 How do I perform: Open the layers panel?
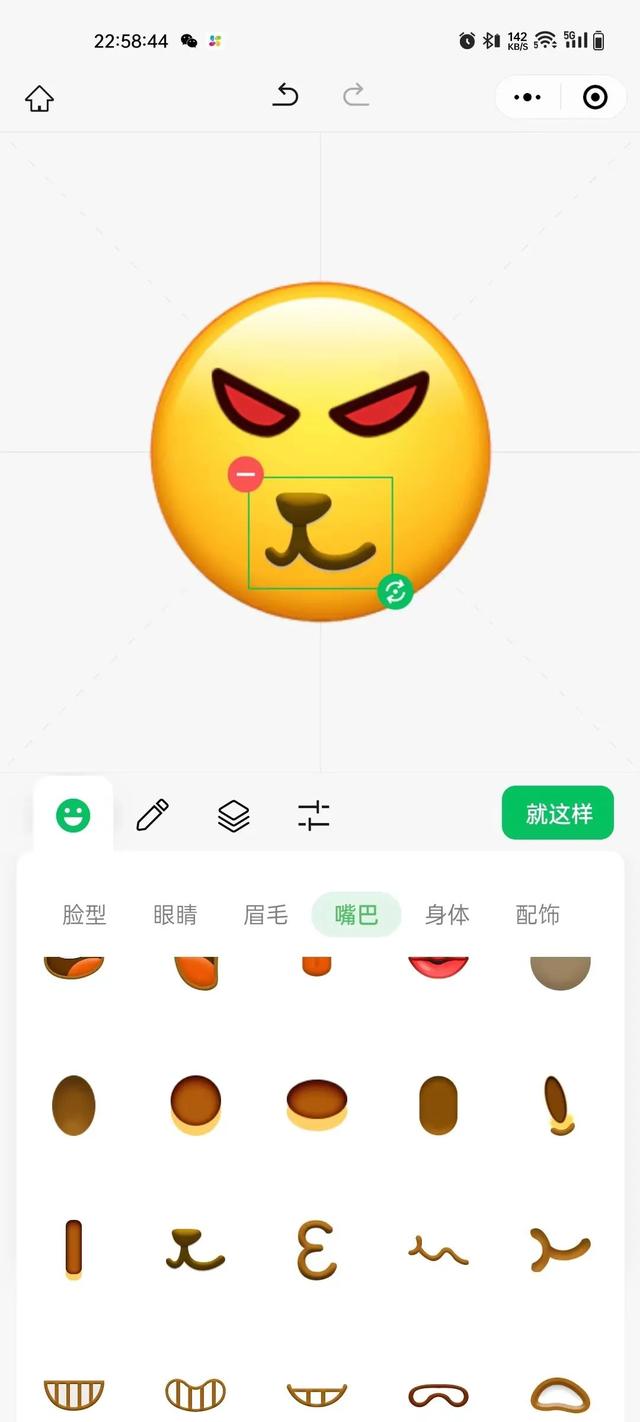pos(233,816)
